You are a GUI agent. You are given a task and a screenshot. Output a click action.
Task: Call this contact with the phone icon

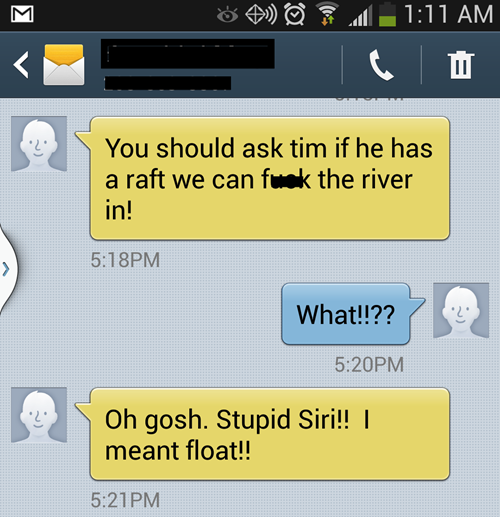(381, 65)
